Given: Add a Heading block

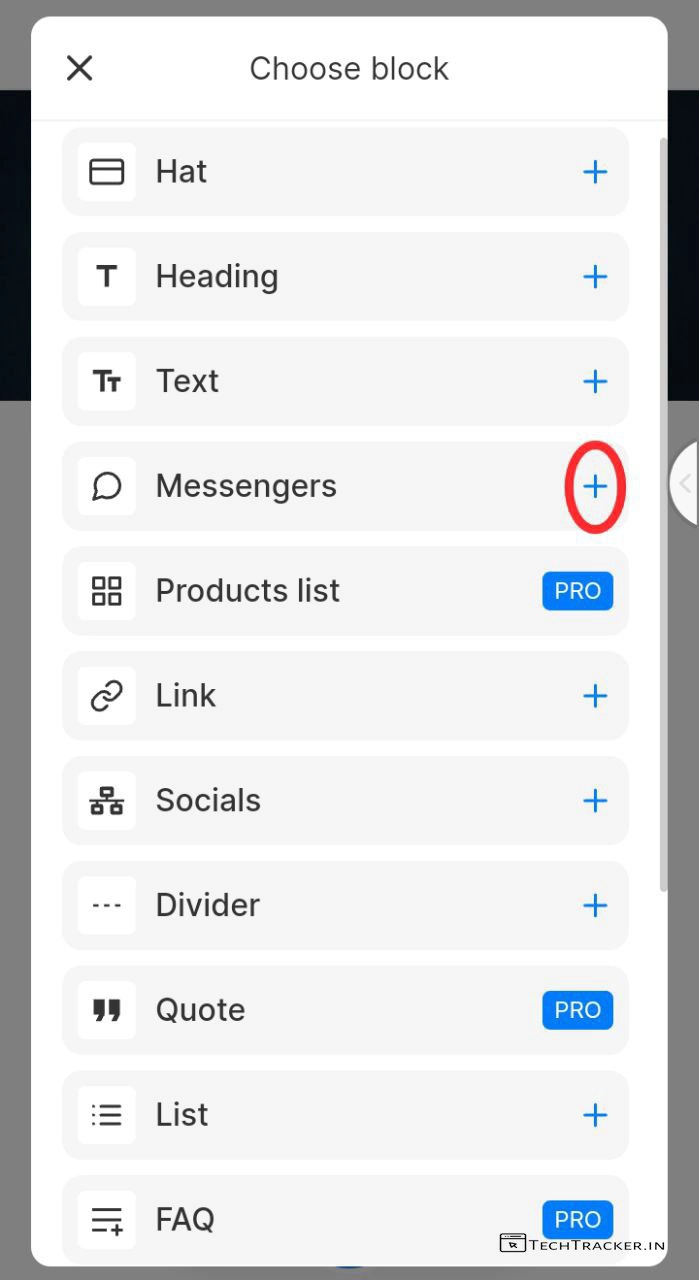Looking at the screenshot, I should pyautogui.click(x=595, y=277).
